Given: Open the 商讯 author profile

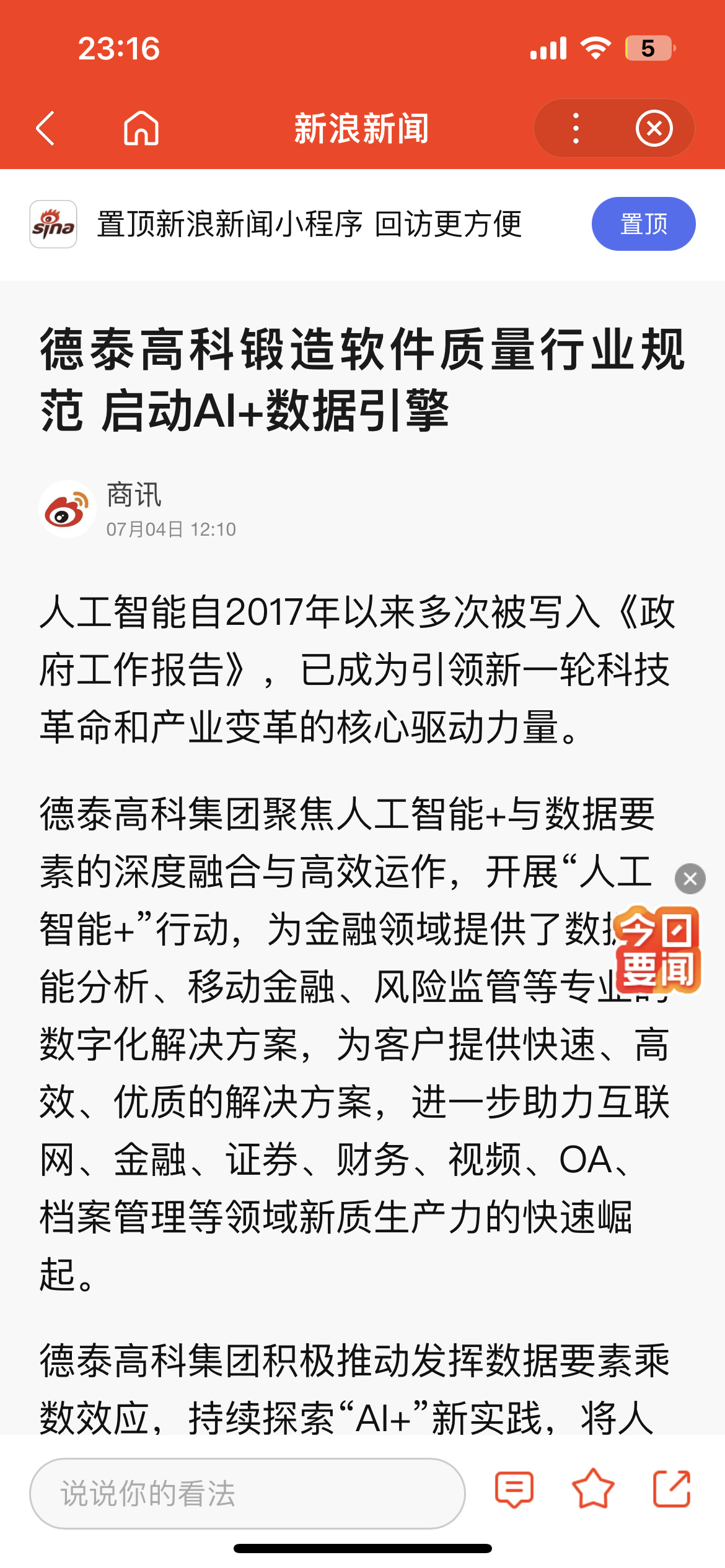Looking at the screenshot, I should pos(133,495).
